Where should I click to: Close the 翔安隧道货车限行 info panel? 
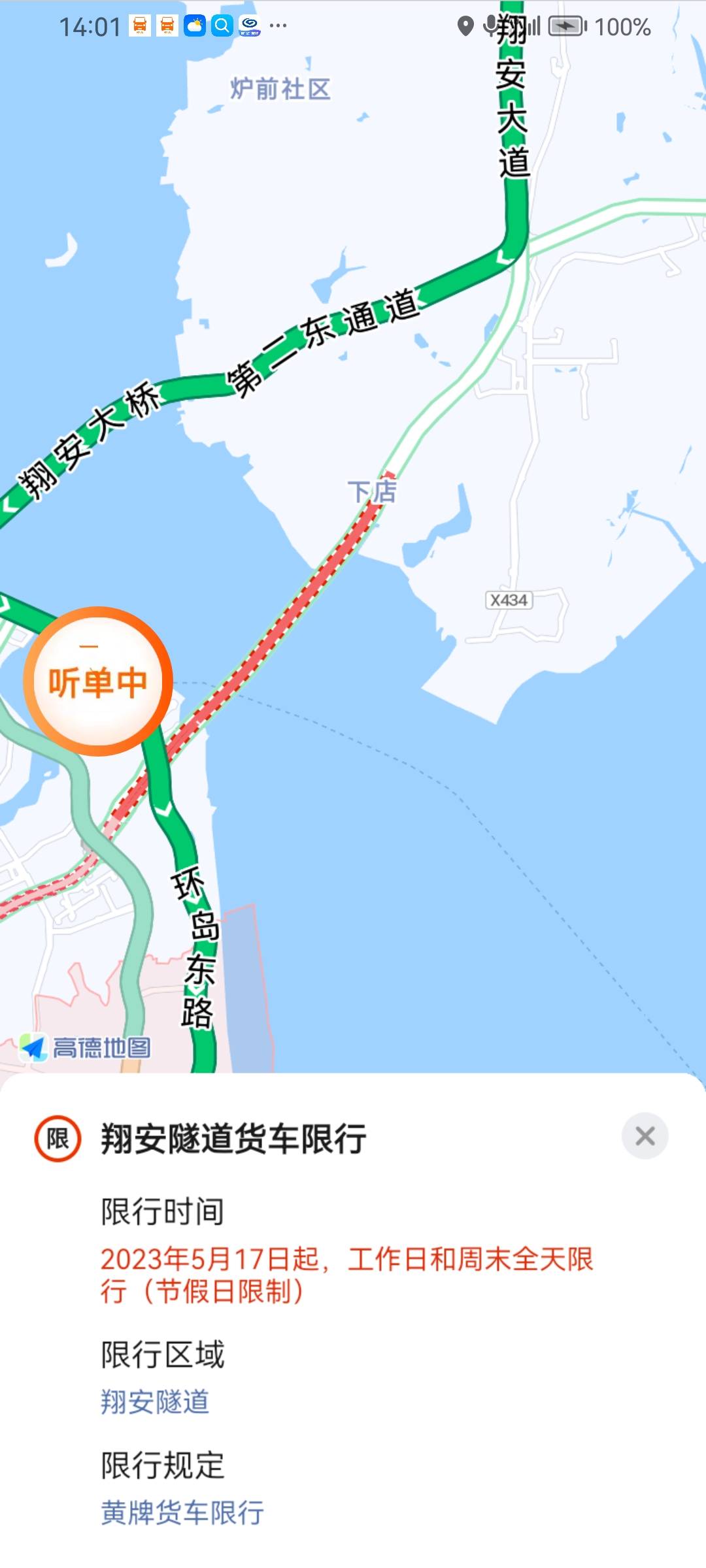[645, 1136]
